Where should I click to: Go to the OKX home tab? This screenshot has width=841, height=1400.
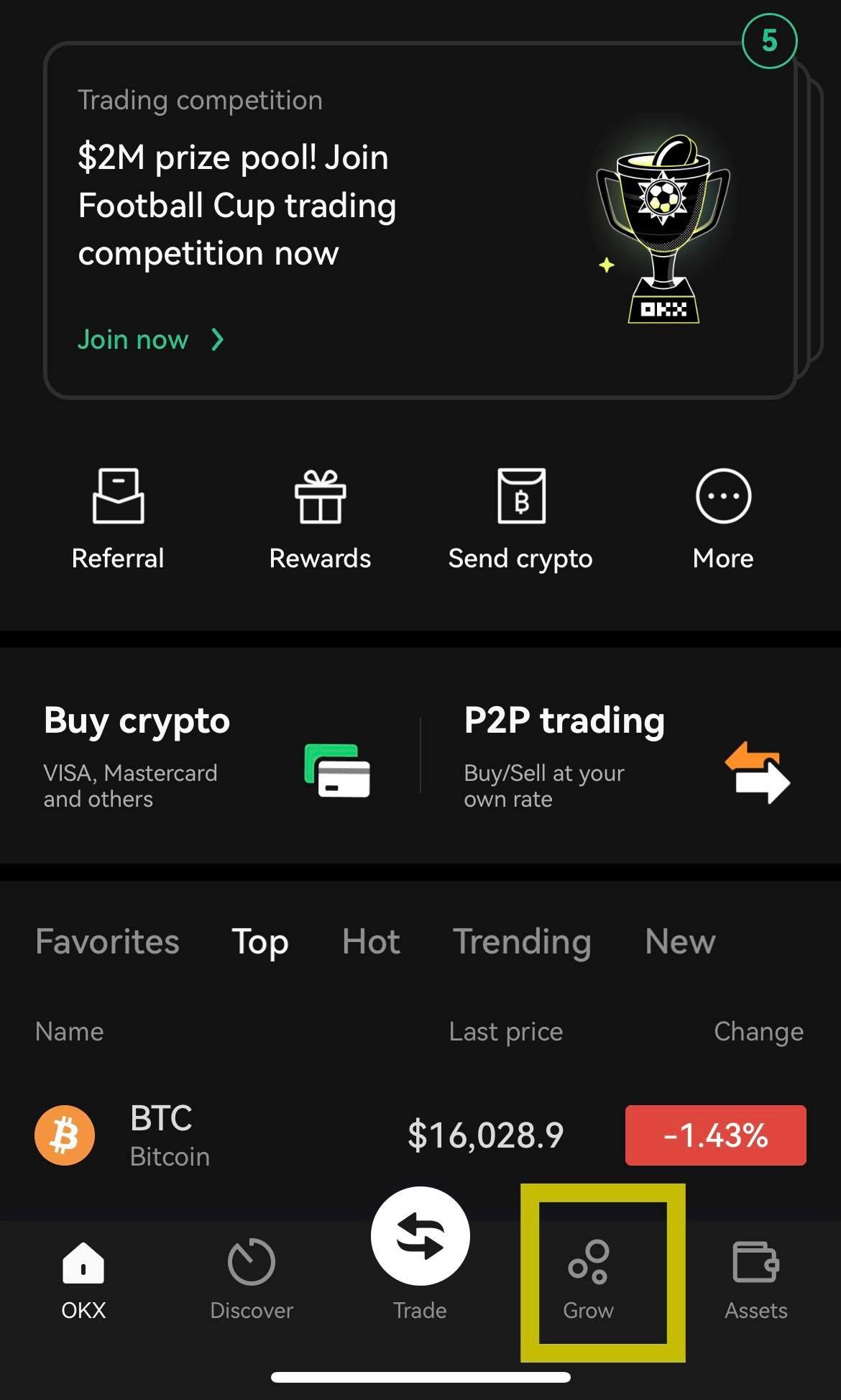click(x=83, y=1281)
